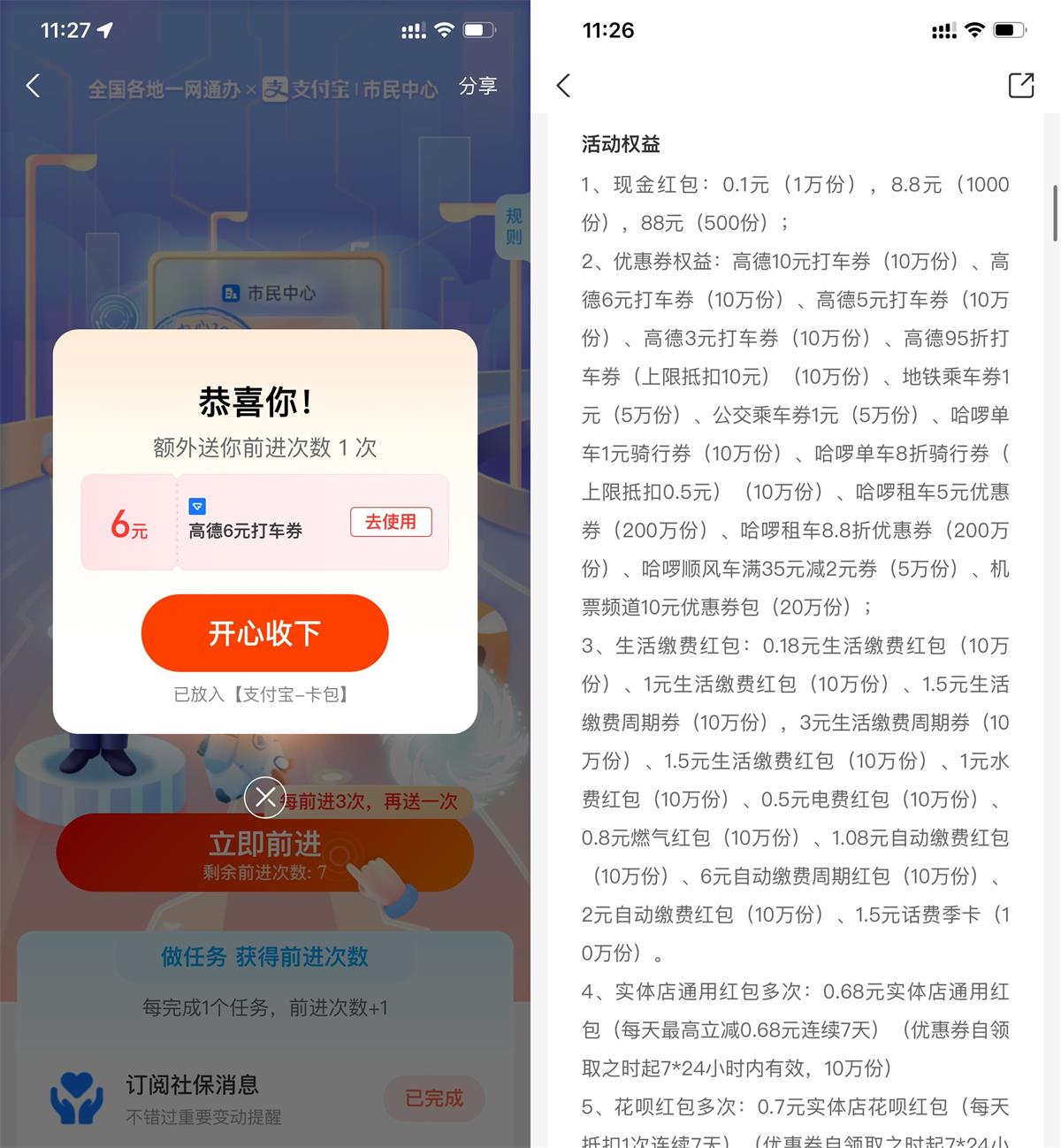This screenshot has height=1148, width=1061.
Task: Tap 去使用 on the 高德6元打车券 coupon
Action: click(390, 522)
